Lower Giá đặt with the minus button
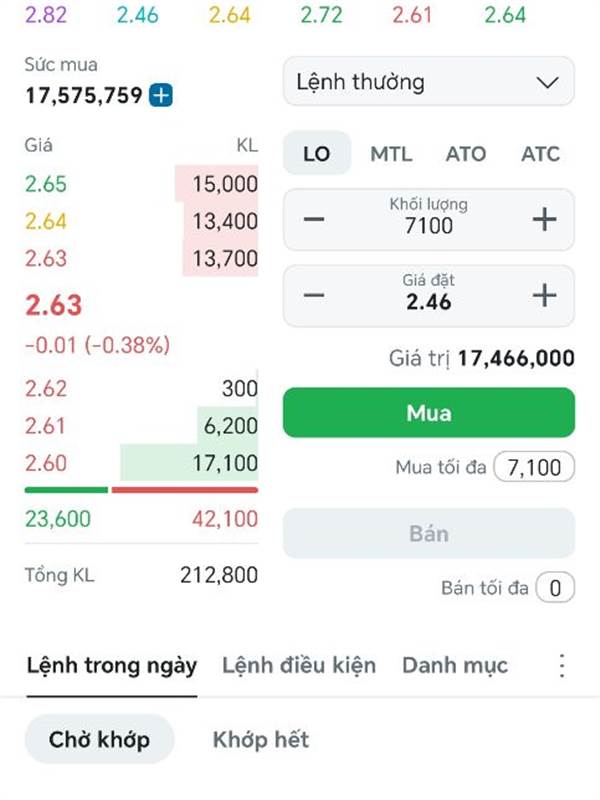The width and height of the screenshot is (600, 800). point(314,296)
